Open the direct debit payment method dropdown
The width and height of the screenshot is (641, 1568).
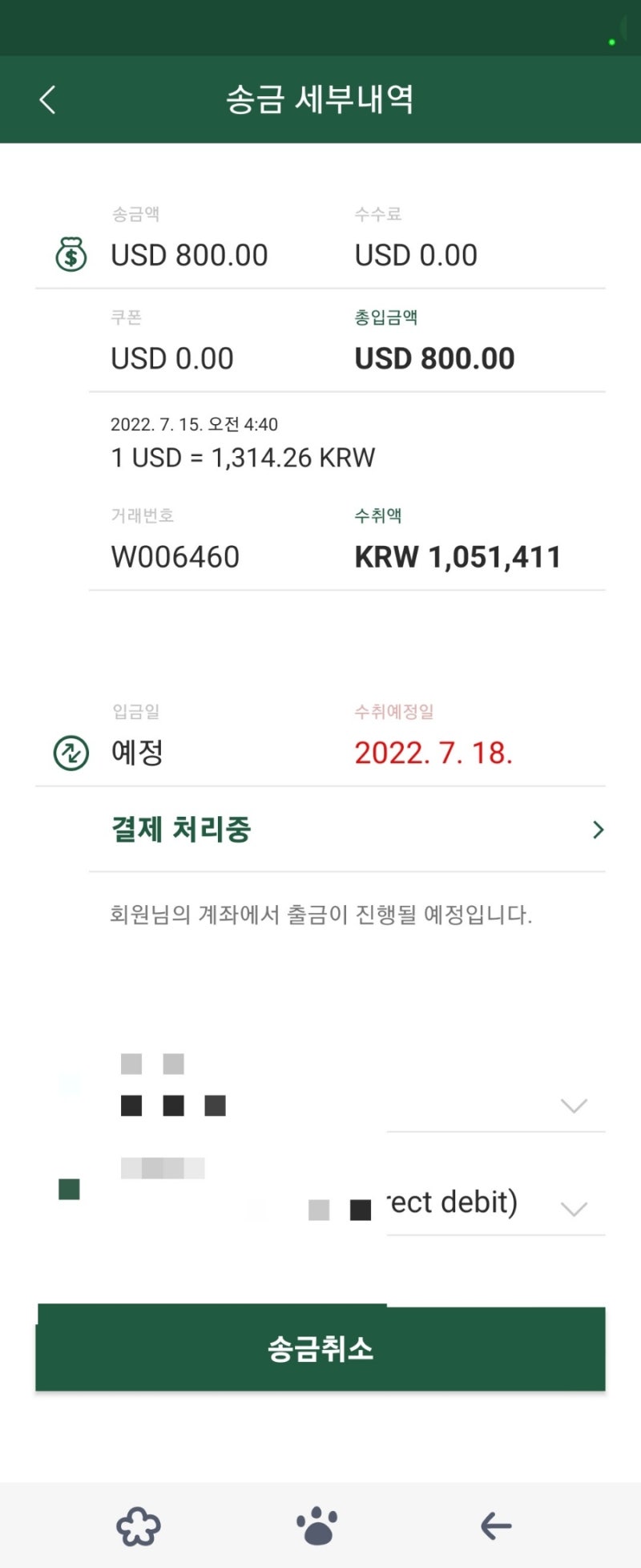[x=574, y=1210]
